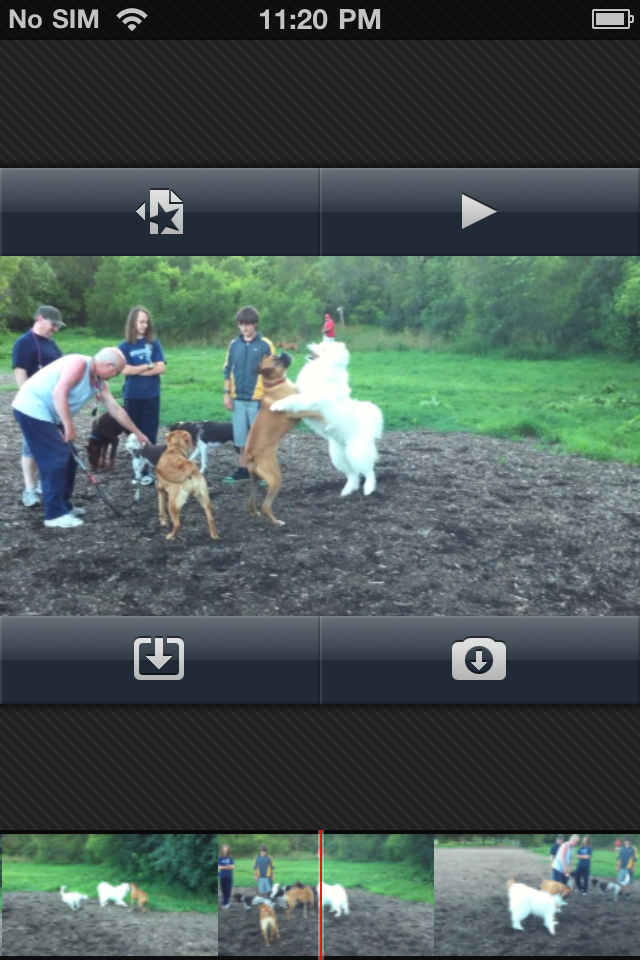Tap the starred document icon button
Image resolution: width=640 pixels, height=960 pixels.
point(160,212)
